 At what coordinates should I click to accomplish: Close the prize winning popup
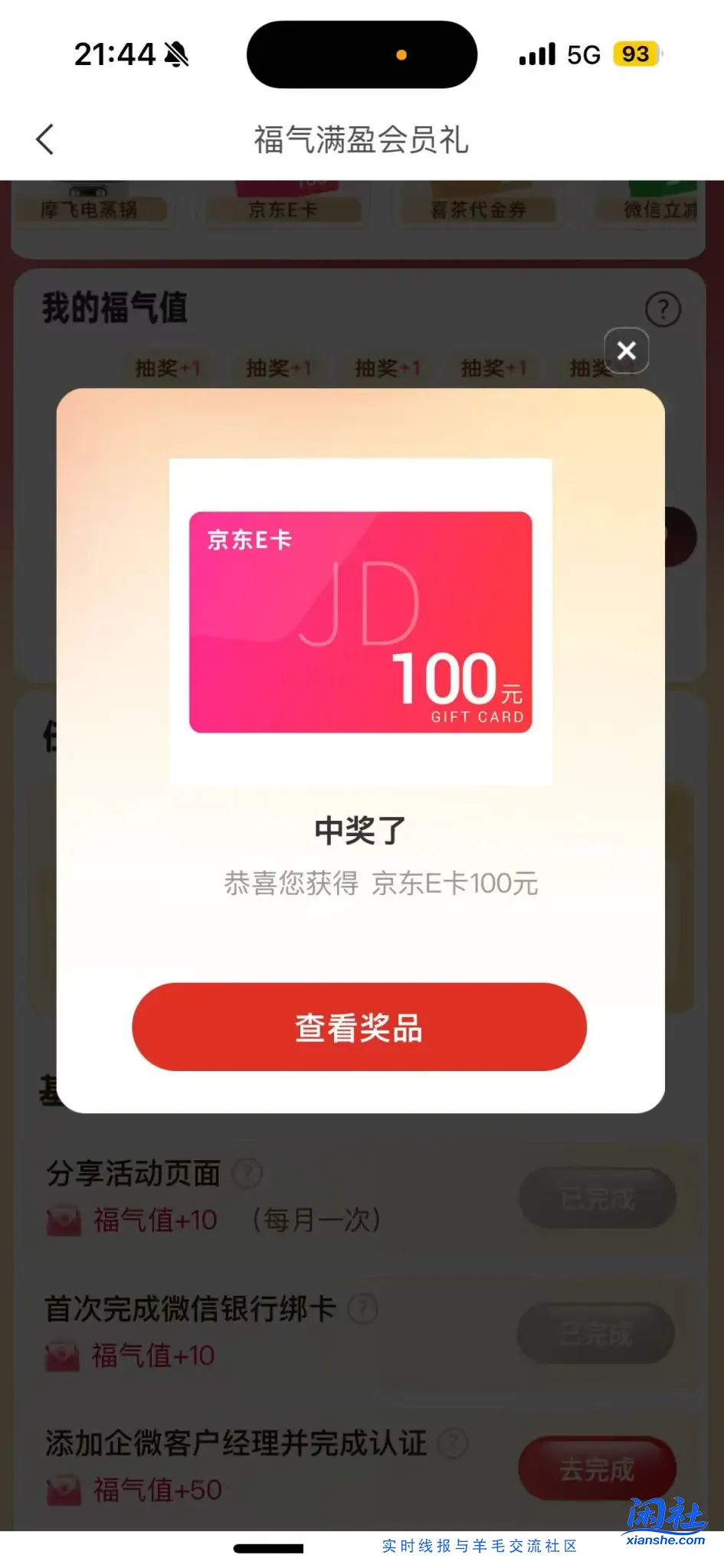point(626,351)
